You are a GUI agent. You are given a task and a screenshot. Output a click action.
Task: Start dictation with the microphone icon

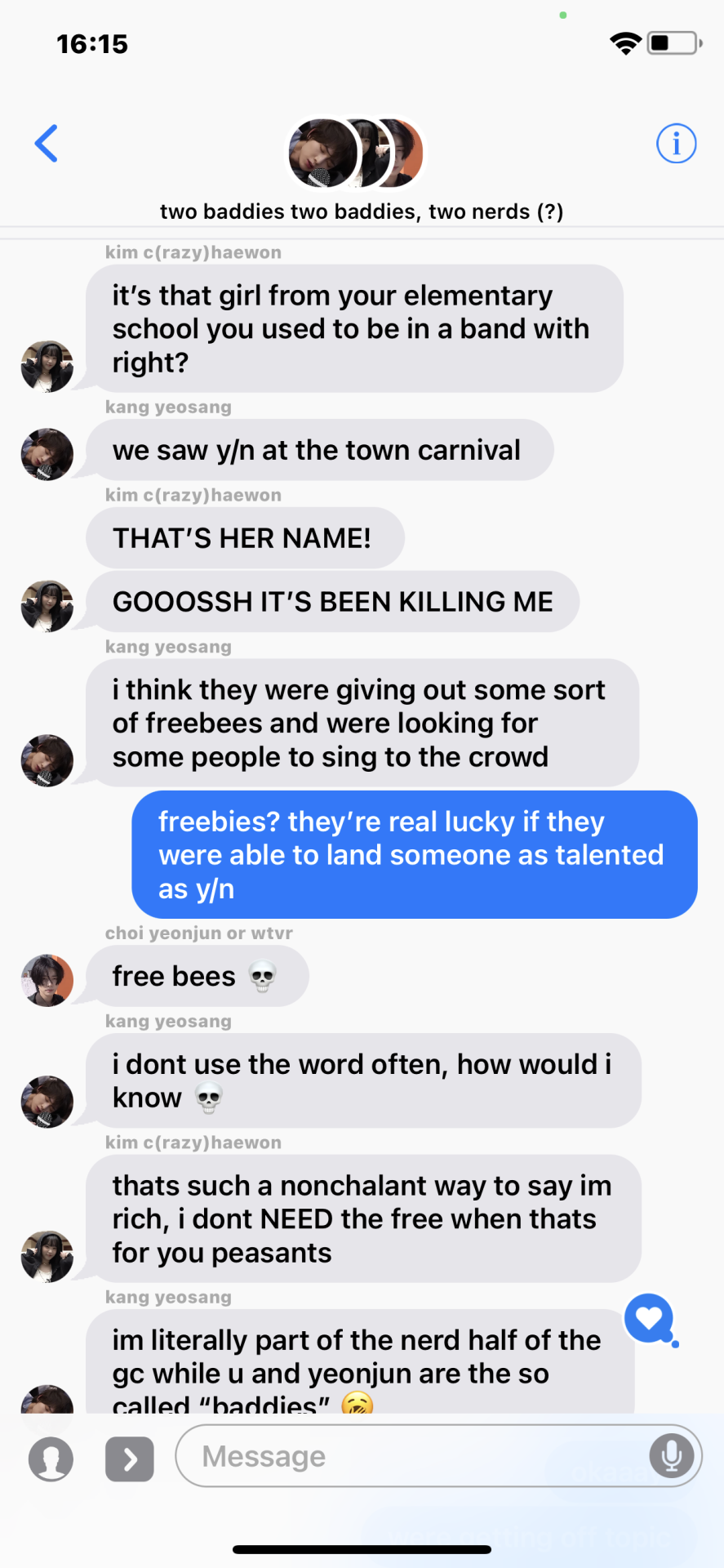671,1455
